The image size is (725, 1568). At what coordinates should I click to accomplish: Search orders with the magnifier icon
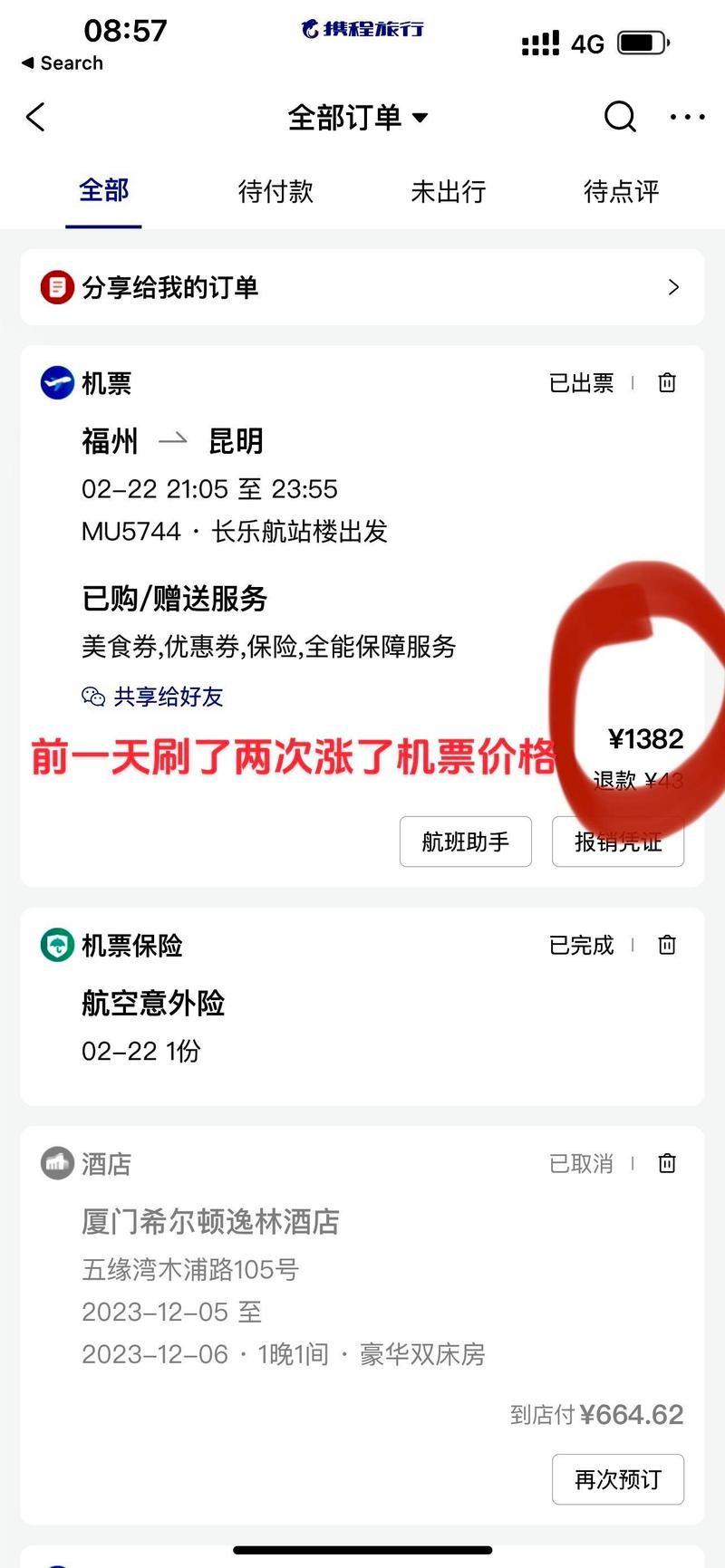tap(620, 117)
